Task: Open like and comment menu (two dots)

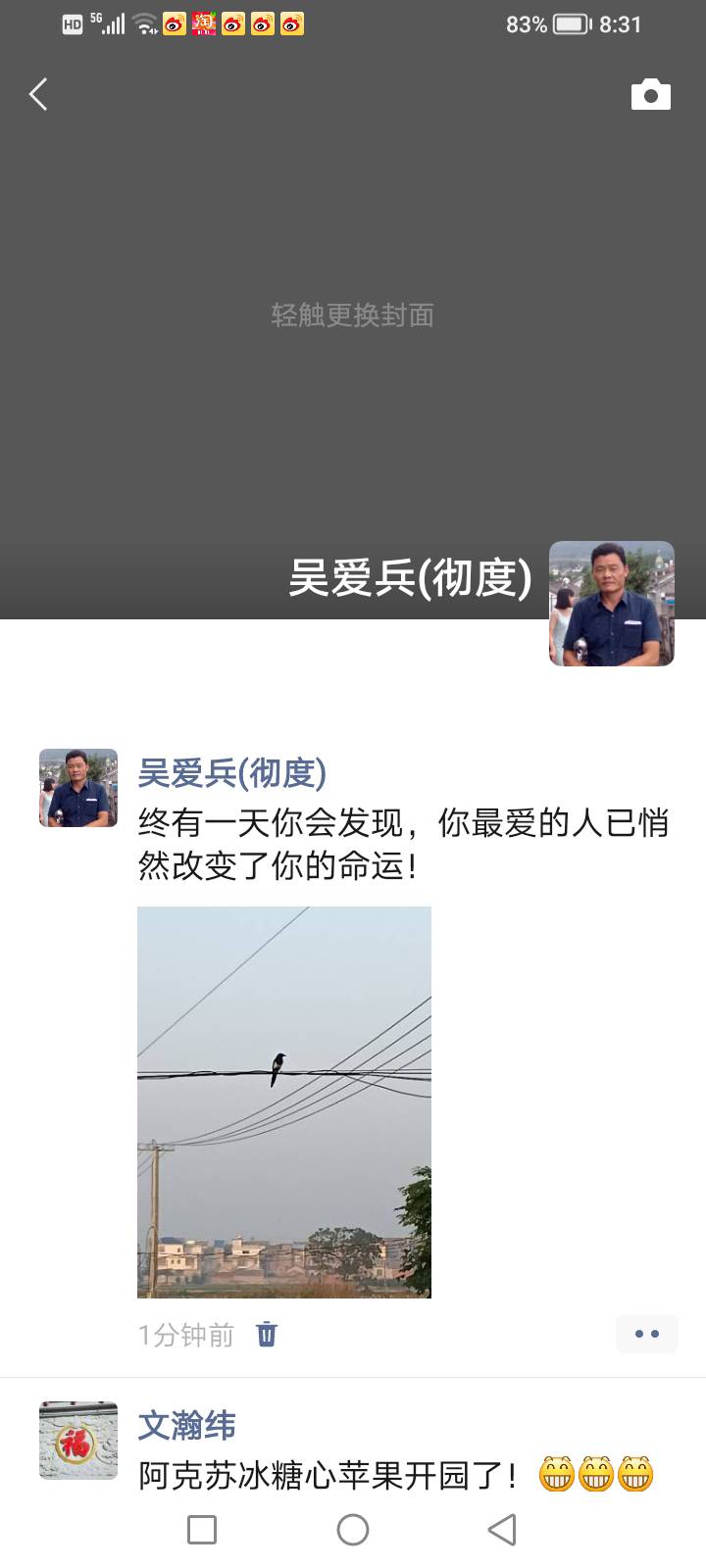Action: (x=646, y=1334)
